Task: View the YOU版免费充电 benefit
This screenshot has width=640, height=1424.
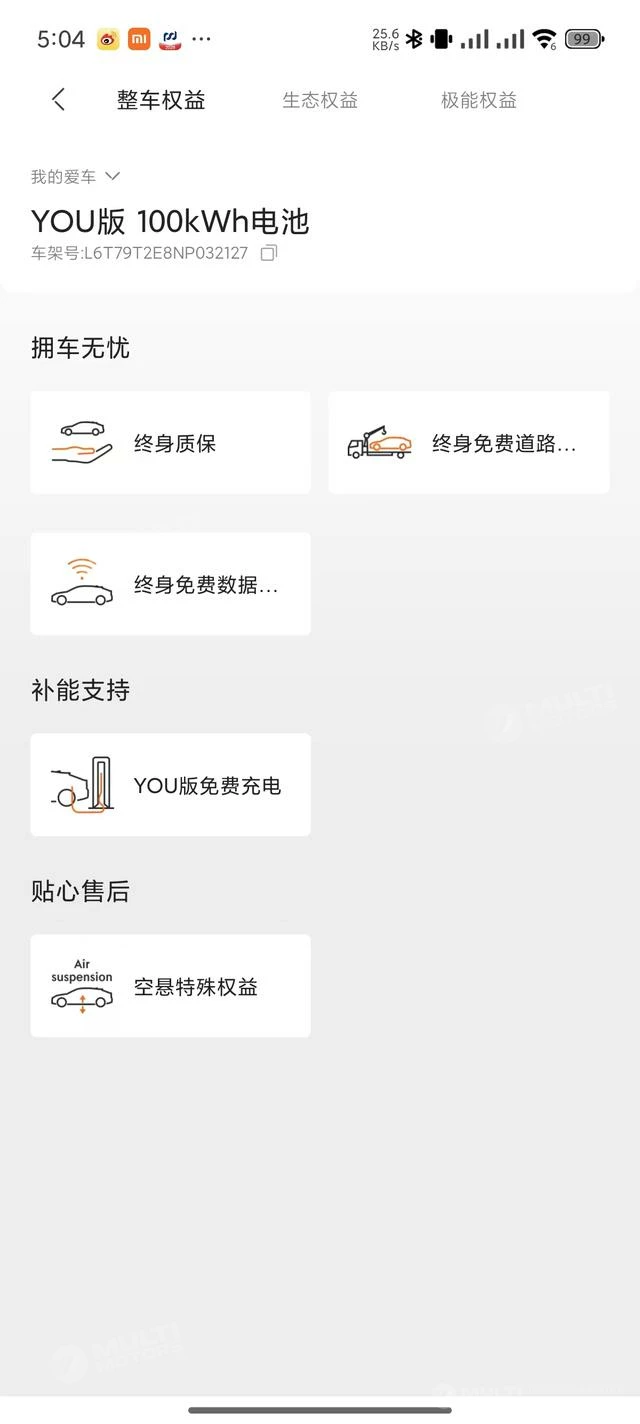Action: [x=170, y=785]
